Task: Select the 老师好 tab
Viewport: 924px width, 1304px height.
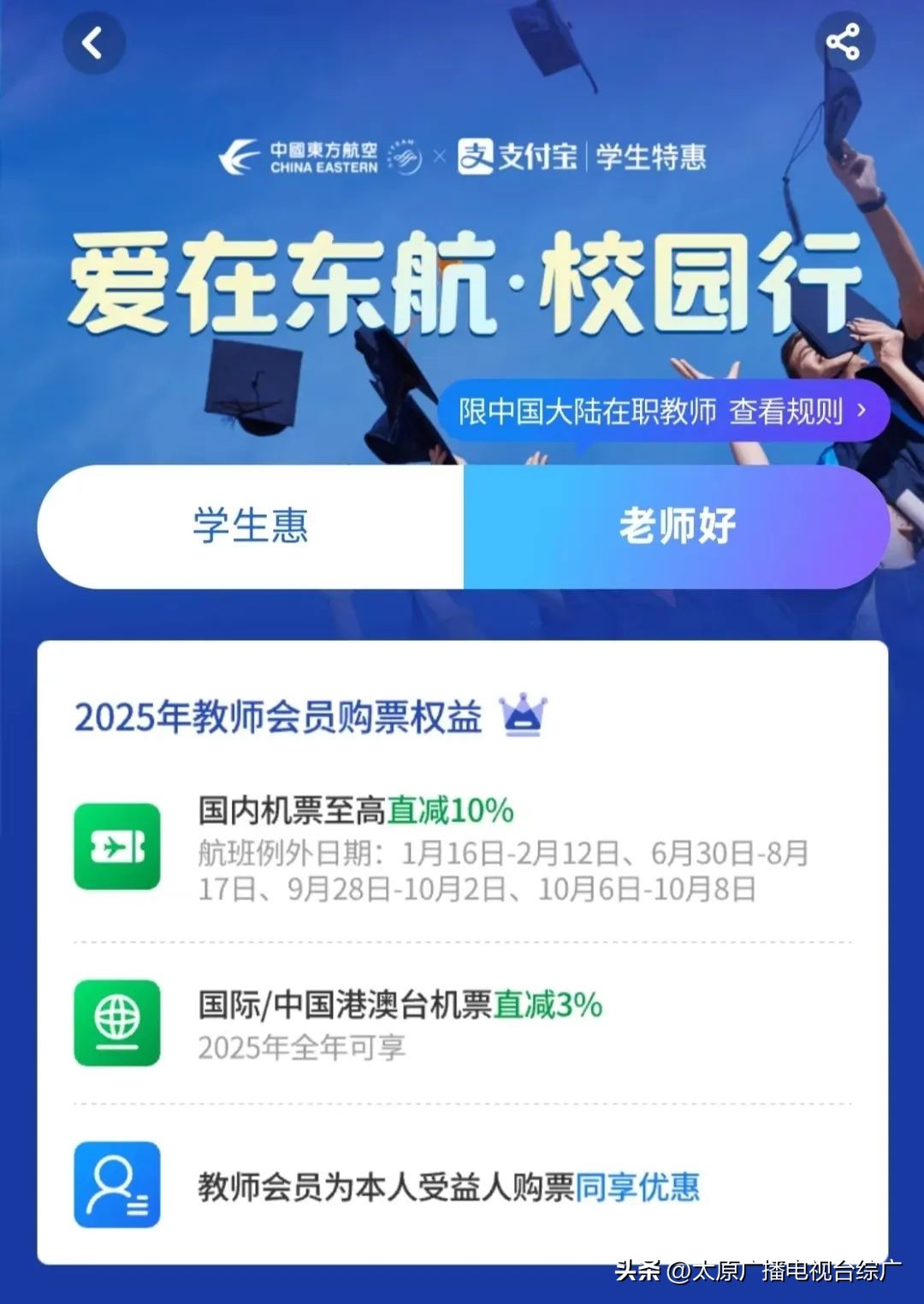Action: [x=676, y=526]
